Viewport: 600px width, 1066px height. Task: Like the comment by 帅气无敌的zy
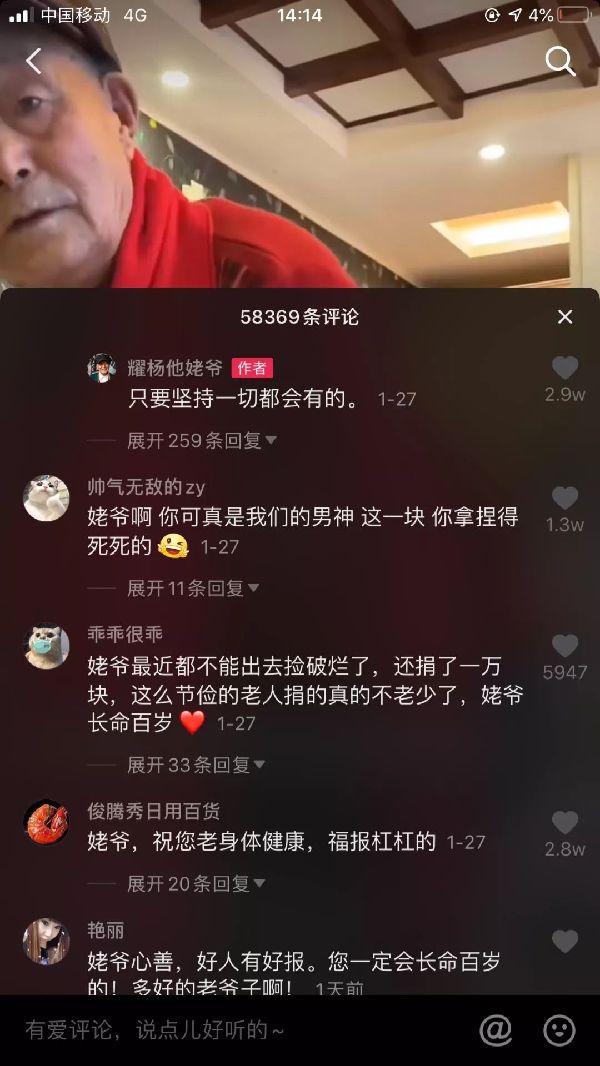(x=565, y=498)
